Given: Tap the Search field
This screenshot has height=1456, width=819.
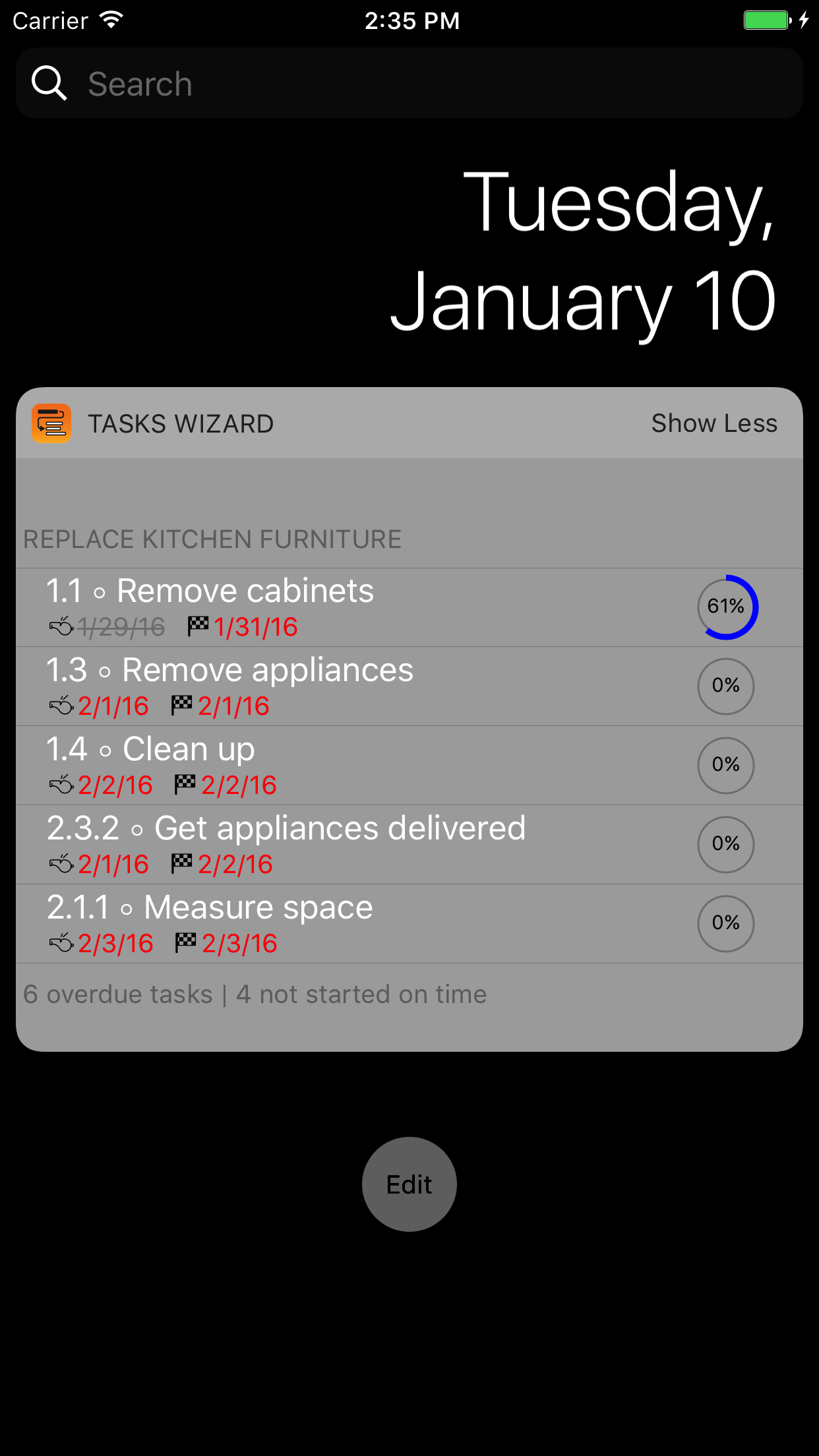Looking at the screenshot, I should pyautogui.click(x=409, y=84).
